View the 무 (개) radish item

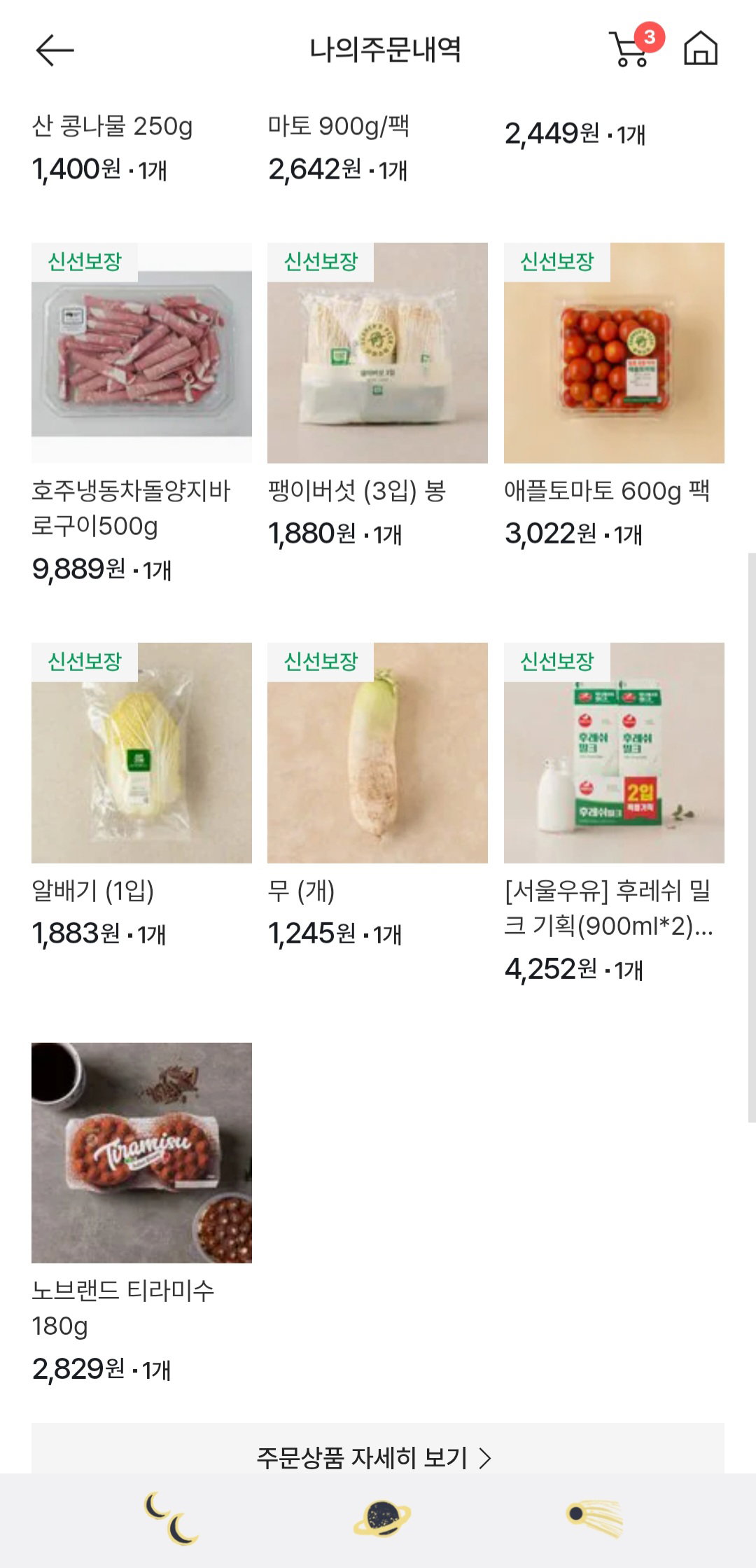[x=377, y=752]
